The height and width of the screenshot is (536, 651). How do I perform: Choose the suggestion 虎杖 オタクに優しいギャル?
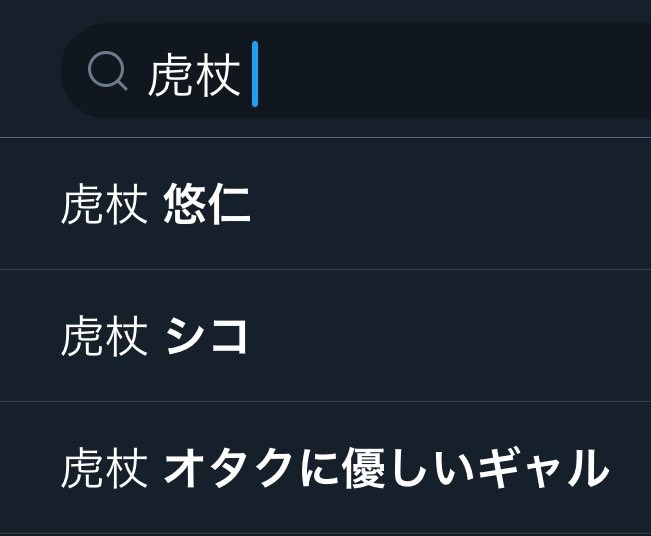(x=334, y=469)
